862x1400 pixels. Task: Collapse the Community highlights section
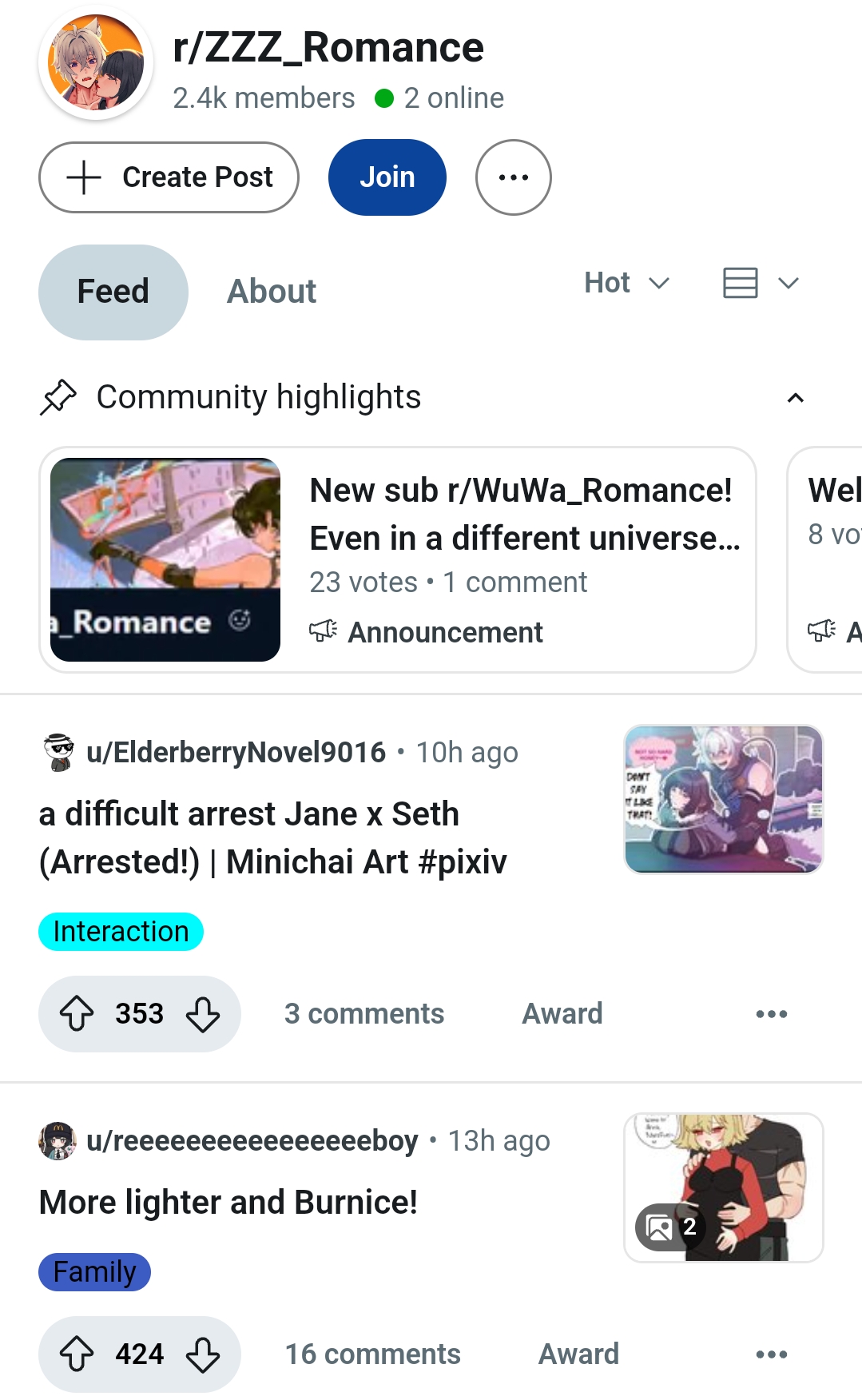tap(795, 397)
